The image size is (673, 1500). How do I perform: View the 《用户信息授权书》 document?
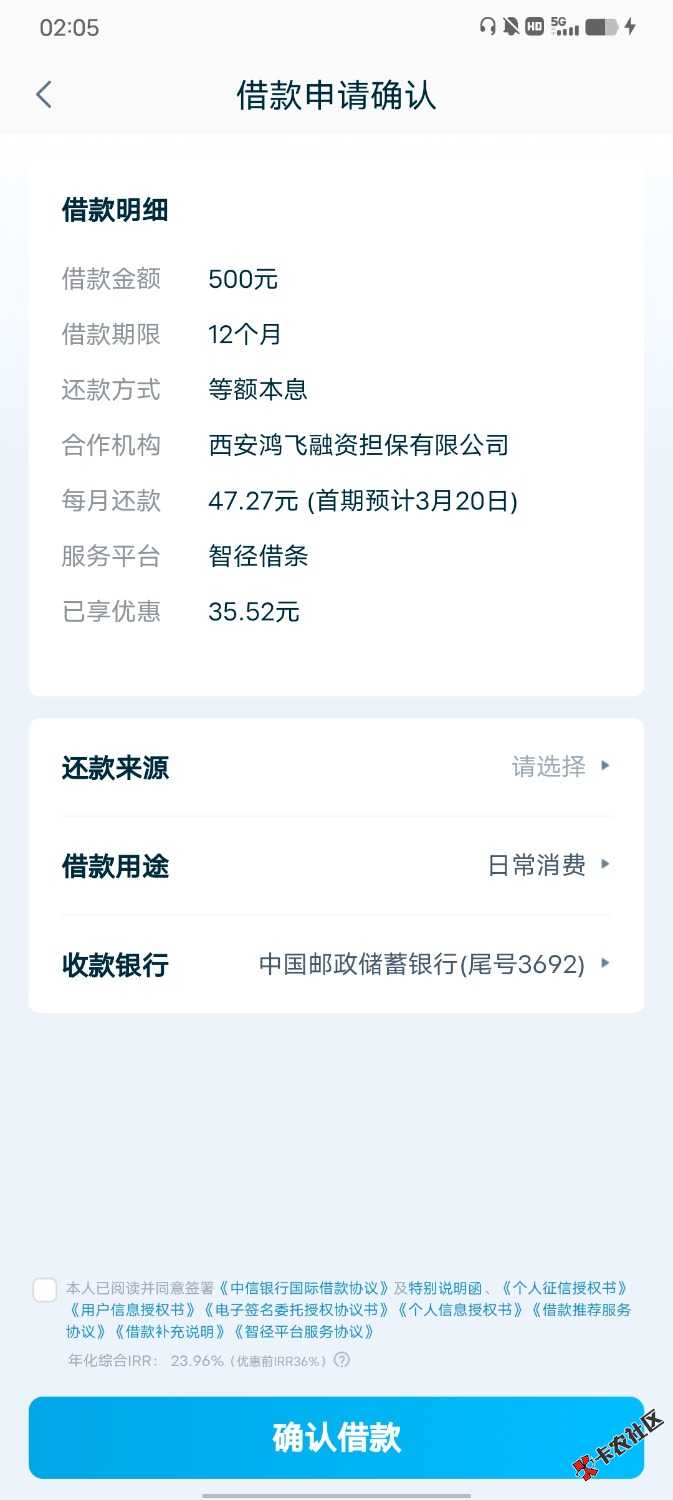132,1310
